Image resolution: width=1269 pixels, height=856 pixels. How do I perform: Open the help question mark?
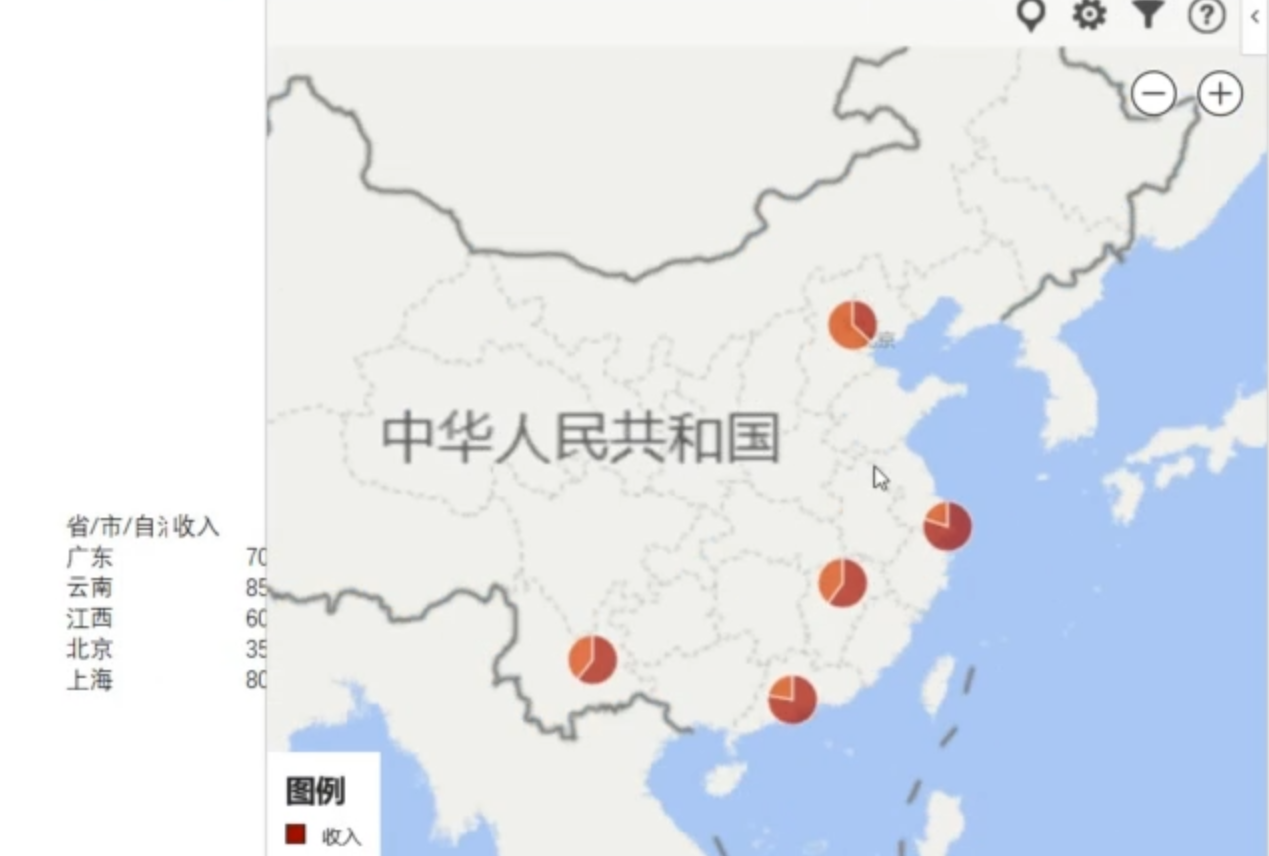[x=1206, y=16]
